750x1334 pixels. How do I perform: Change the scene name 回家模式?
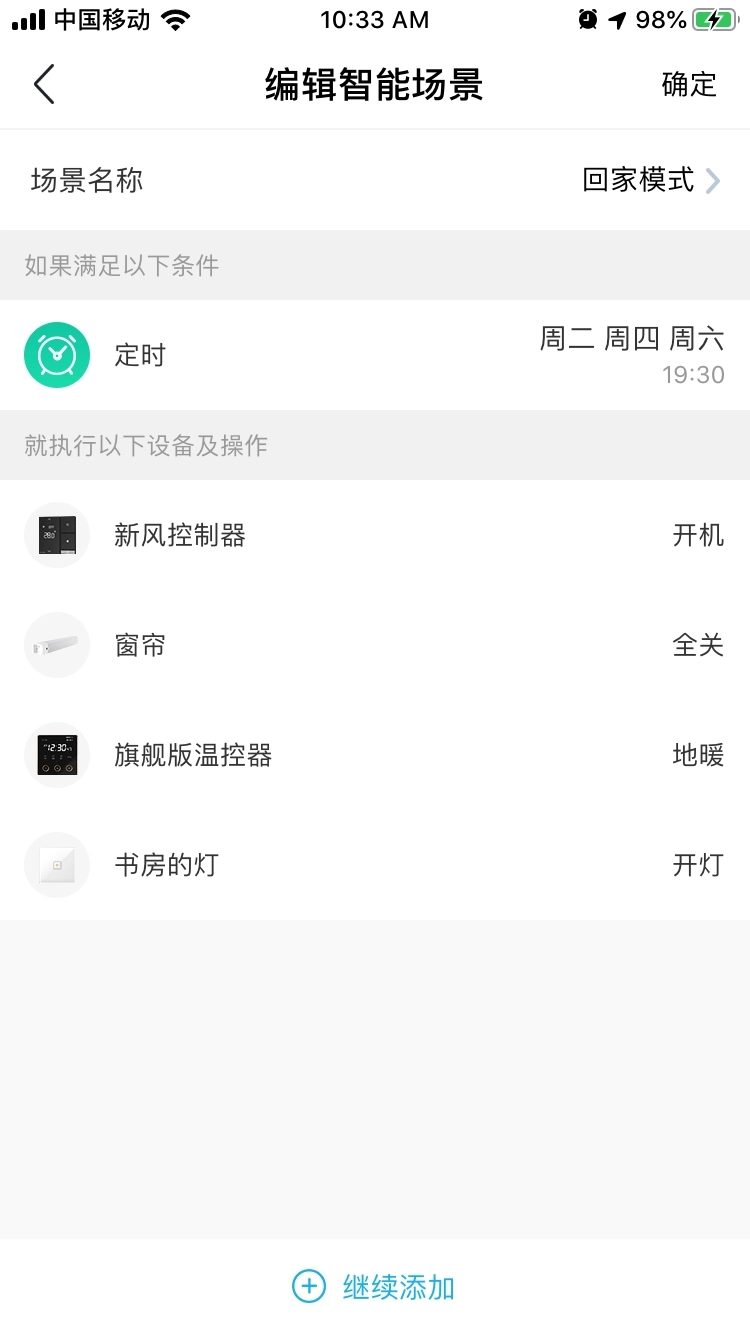(638, 181)
